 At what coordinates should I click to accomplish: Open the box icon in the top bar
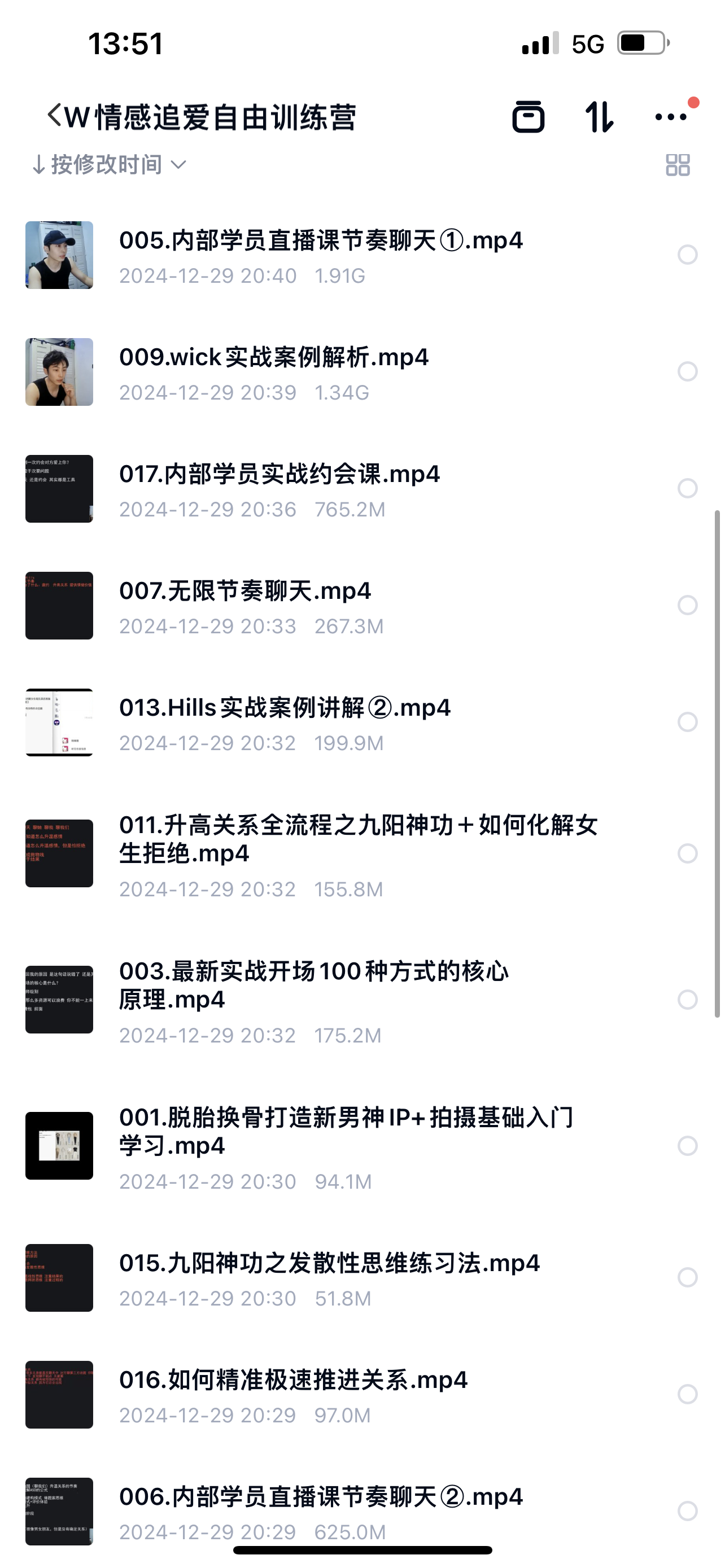coord(528,116)
